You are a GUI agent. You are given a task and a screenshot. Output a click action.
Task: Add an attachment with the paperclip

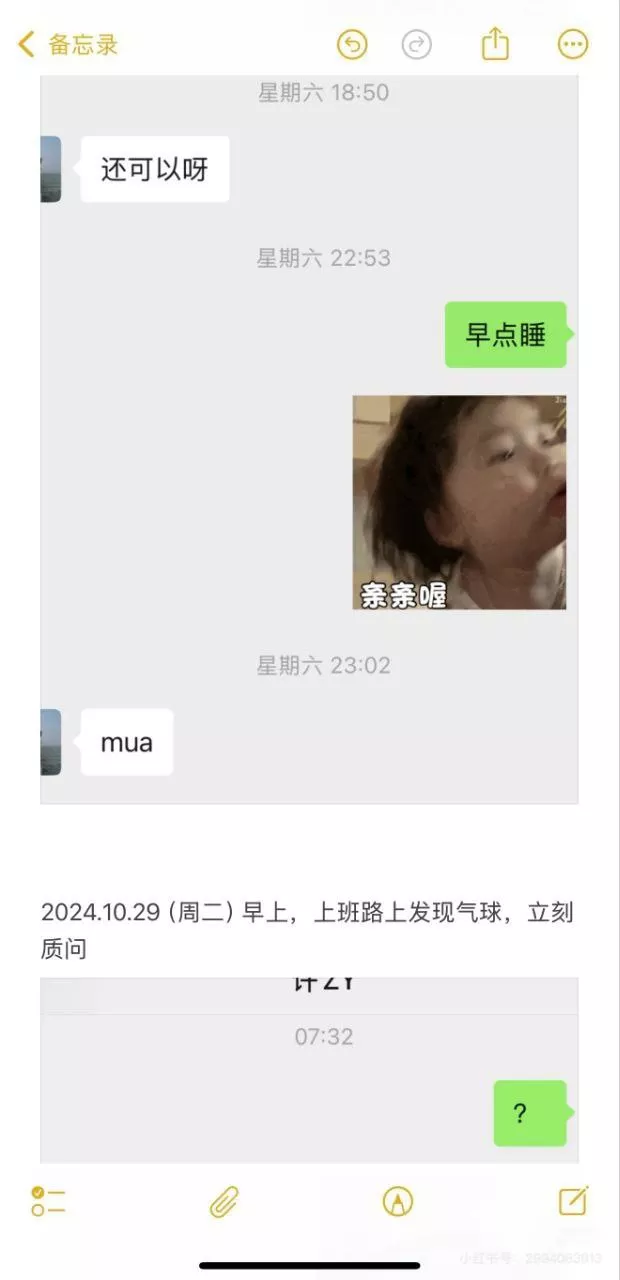coord(225,1201)
